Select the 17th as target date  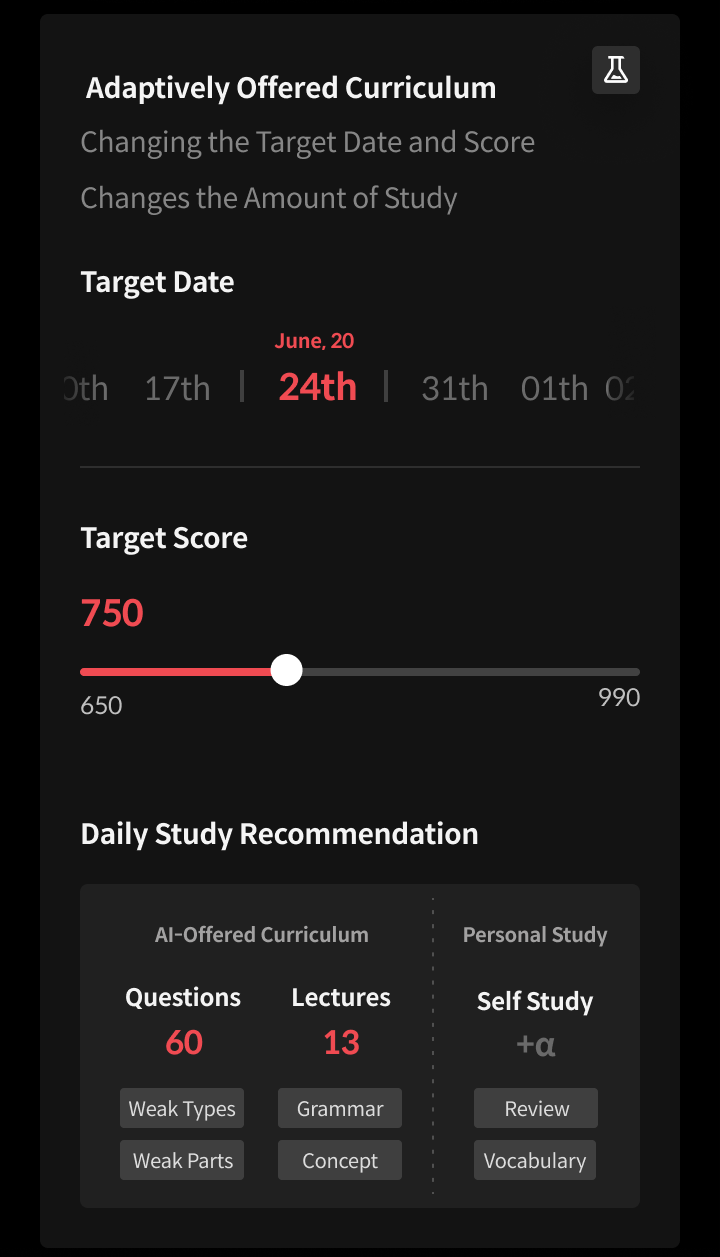tap(177, 388)
